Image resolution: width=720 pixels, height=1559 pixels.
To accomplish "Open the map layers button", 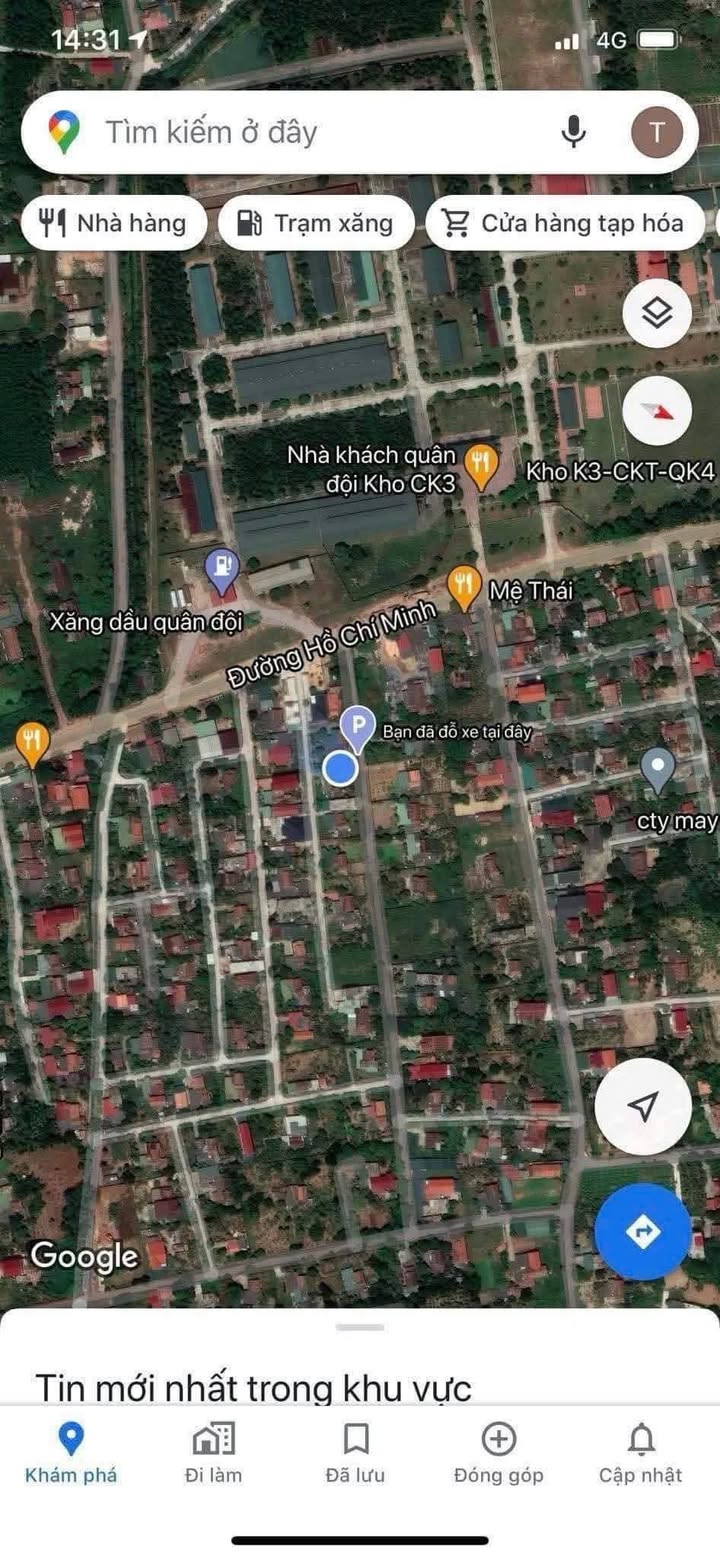I will click(657, 314).
